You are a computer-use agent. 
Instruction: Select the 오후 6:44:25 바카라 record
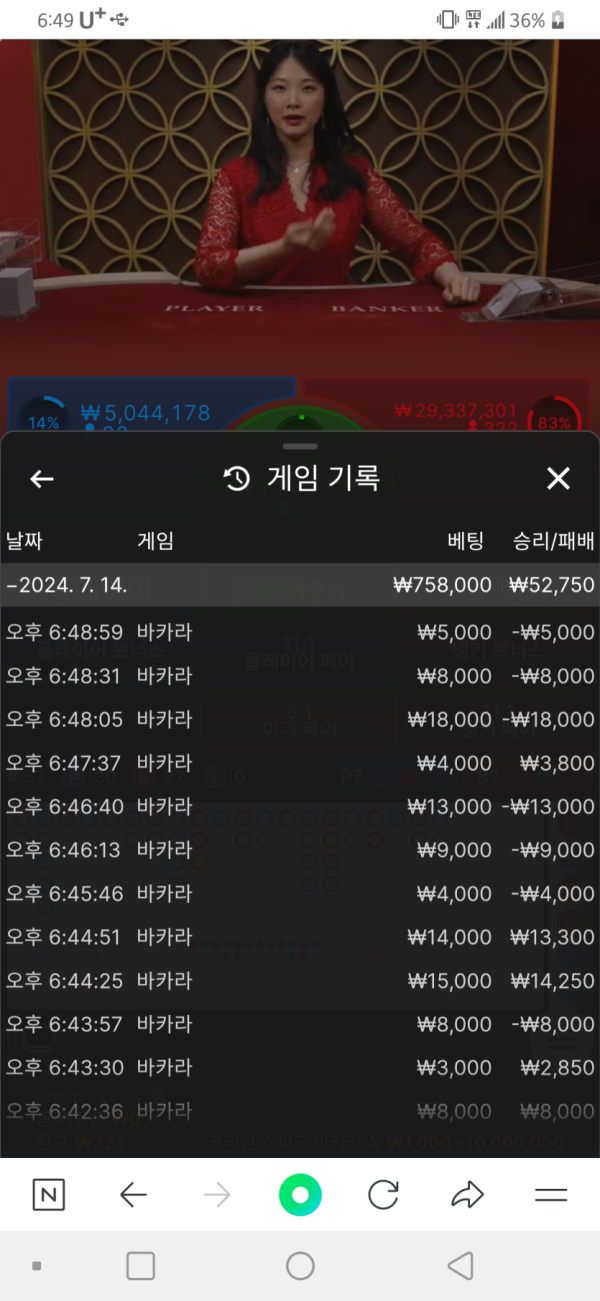pyautogui.click(x=300, y=981)
